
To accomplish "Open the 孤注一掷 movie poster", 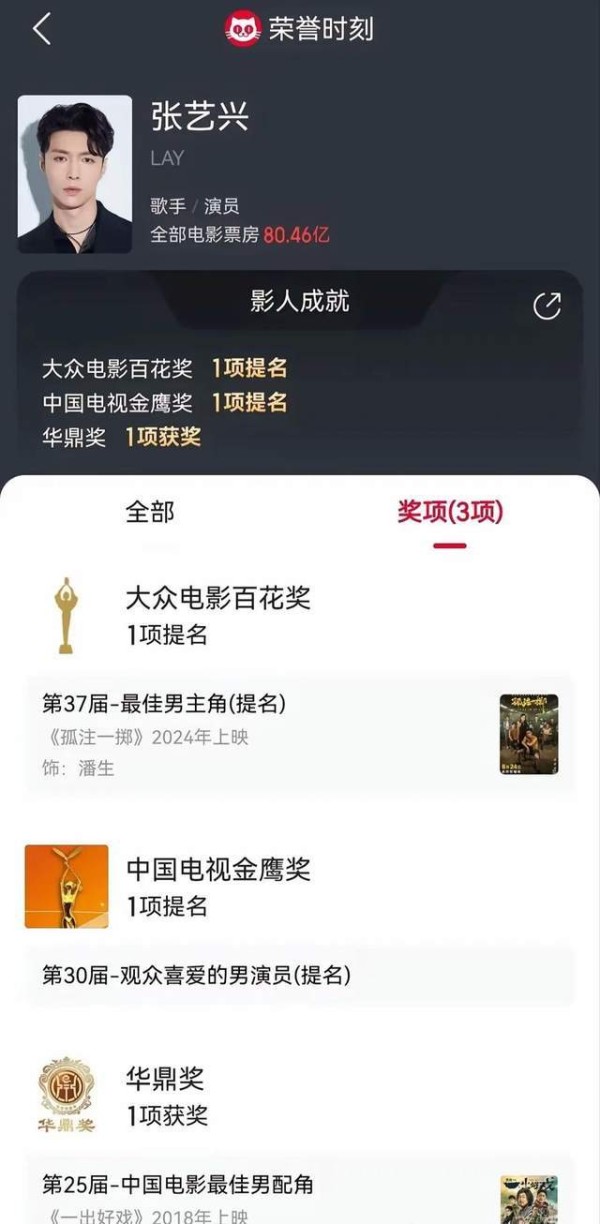I will click(529, 734).
